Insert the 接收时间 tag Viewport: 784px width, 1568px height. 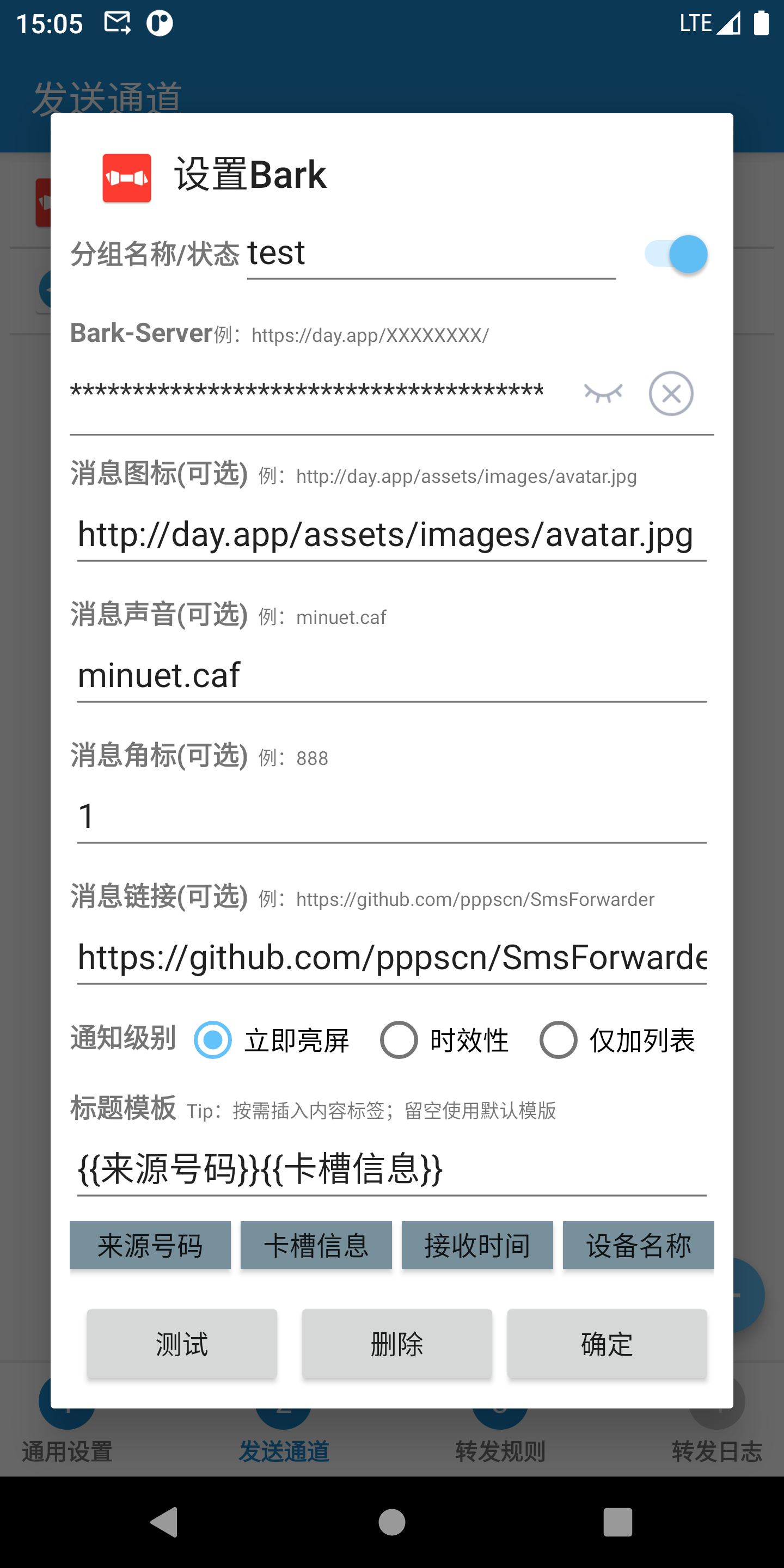pos(477,1245)
